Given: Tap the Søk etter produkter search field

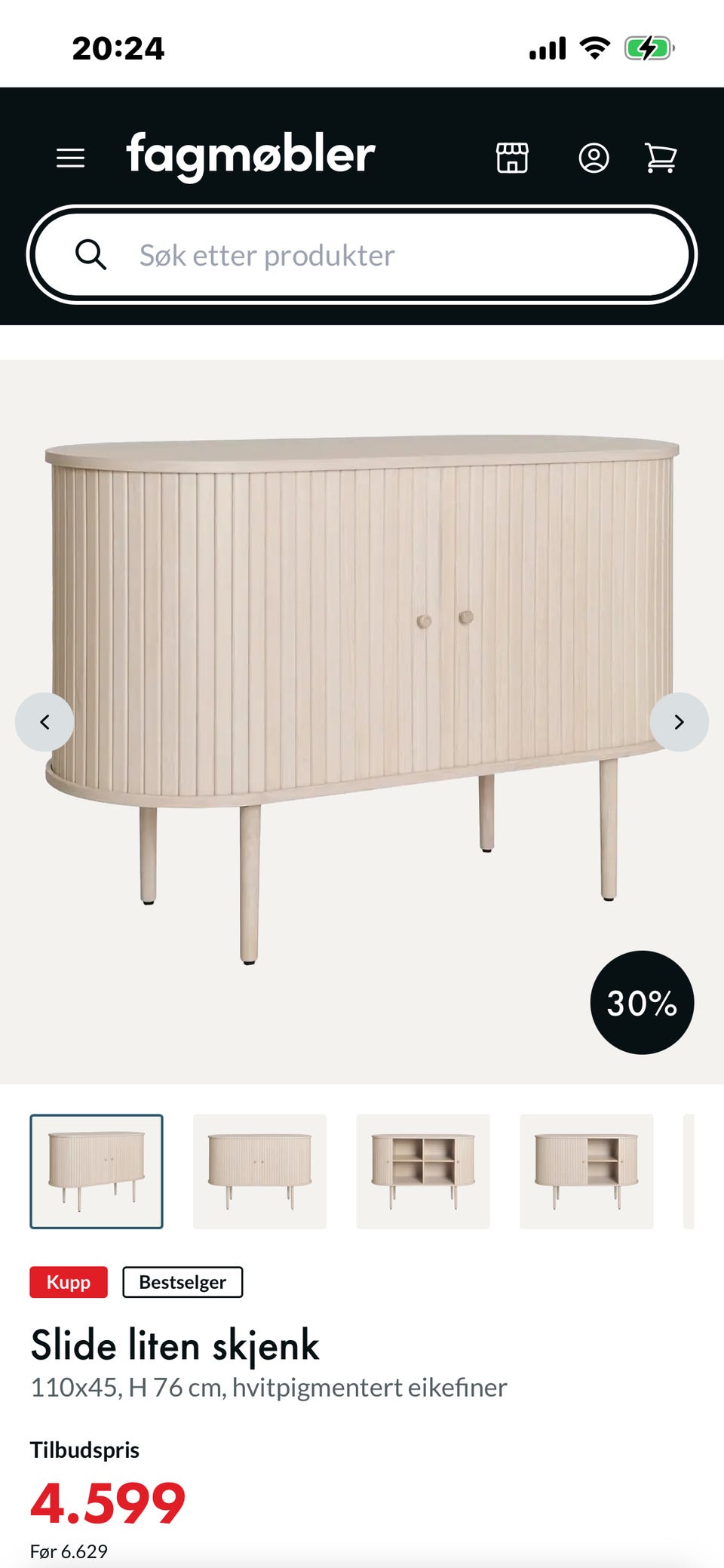Looking at the screenshot, I should pyautogui.click(x=362, y=255).
